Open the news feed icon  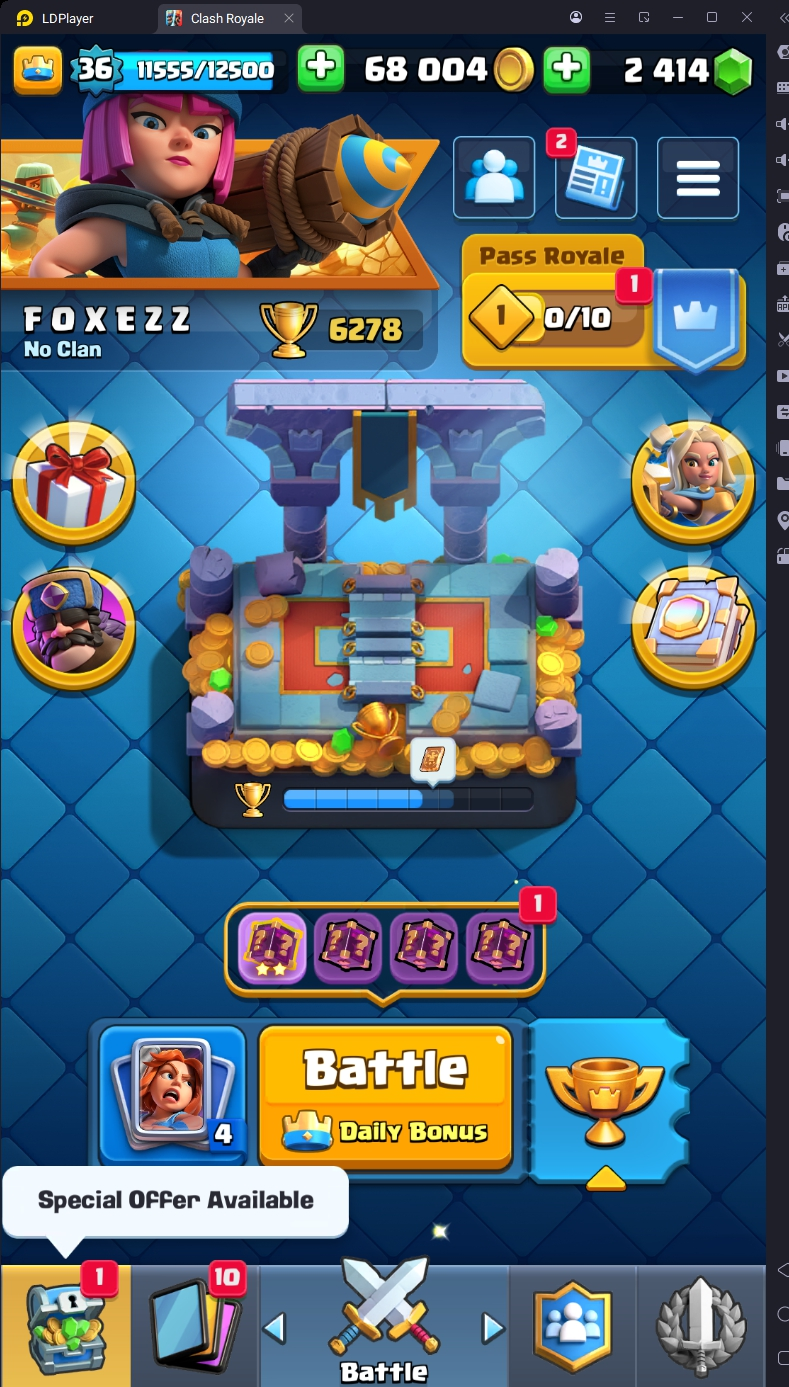coord(595,178)
